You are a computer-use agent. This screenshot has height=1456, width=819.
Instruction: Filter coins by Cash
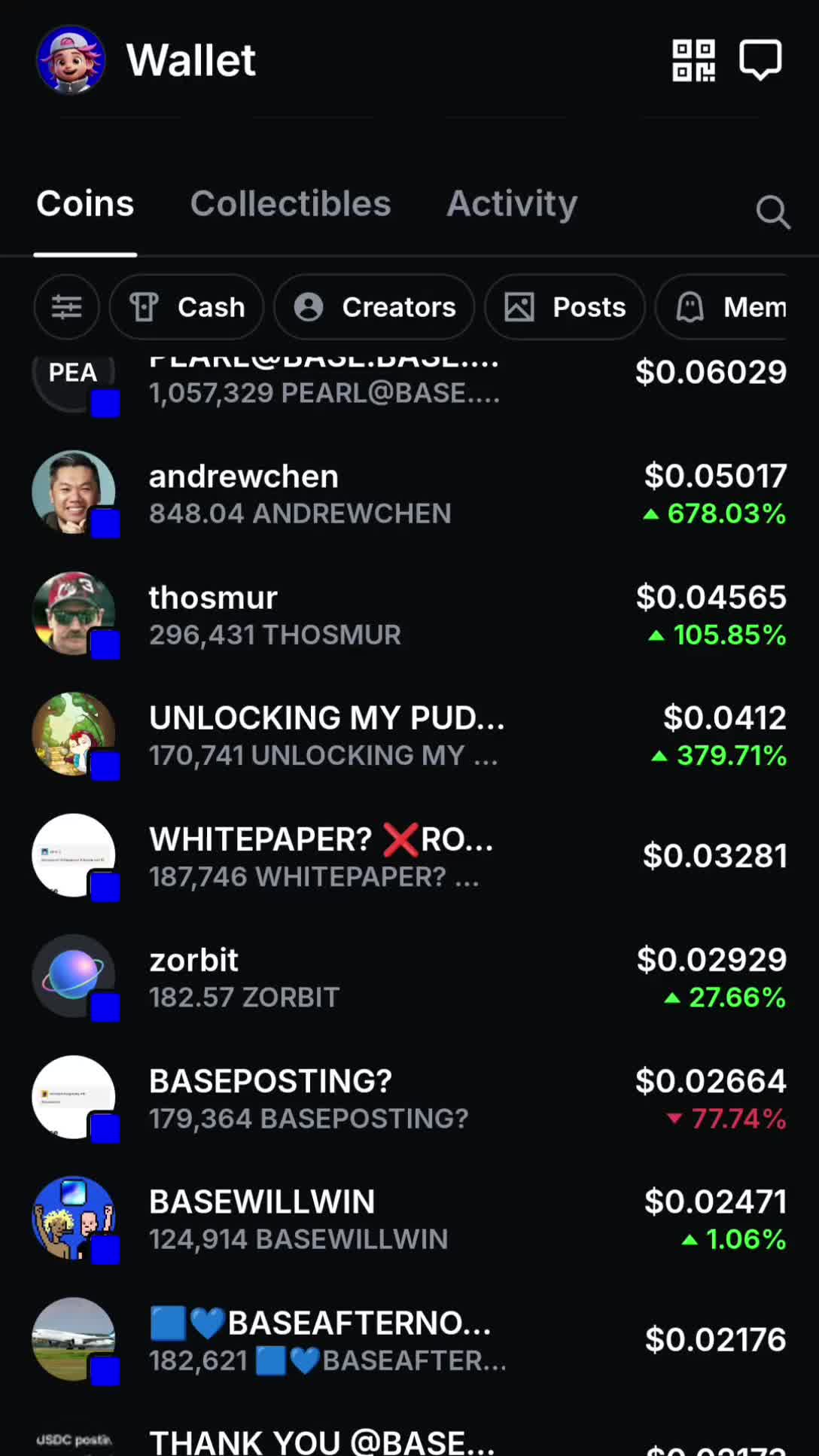point(187,307)
